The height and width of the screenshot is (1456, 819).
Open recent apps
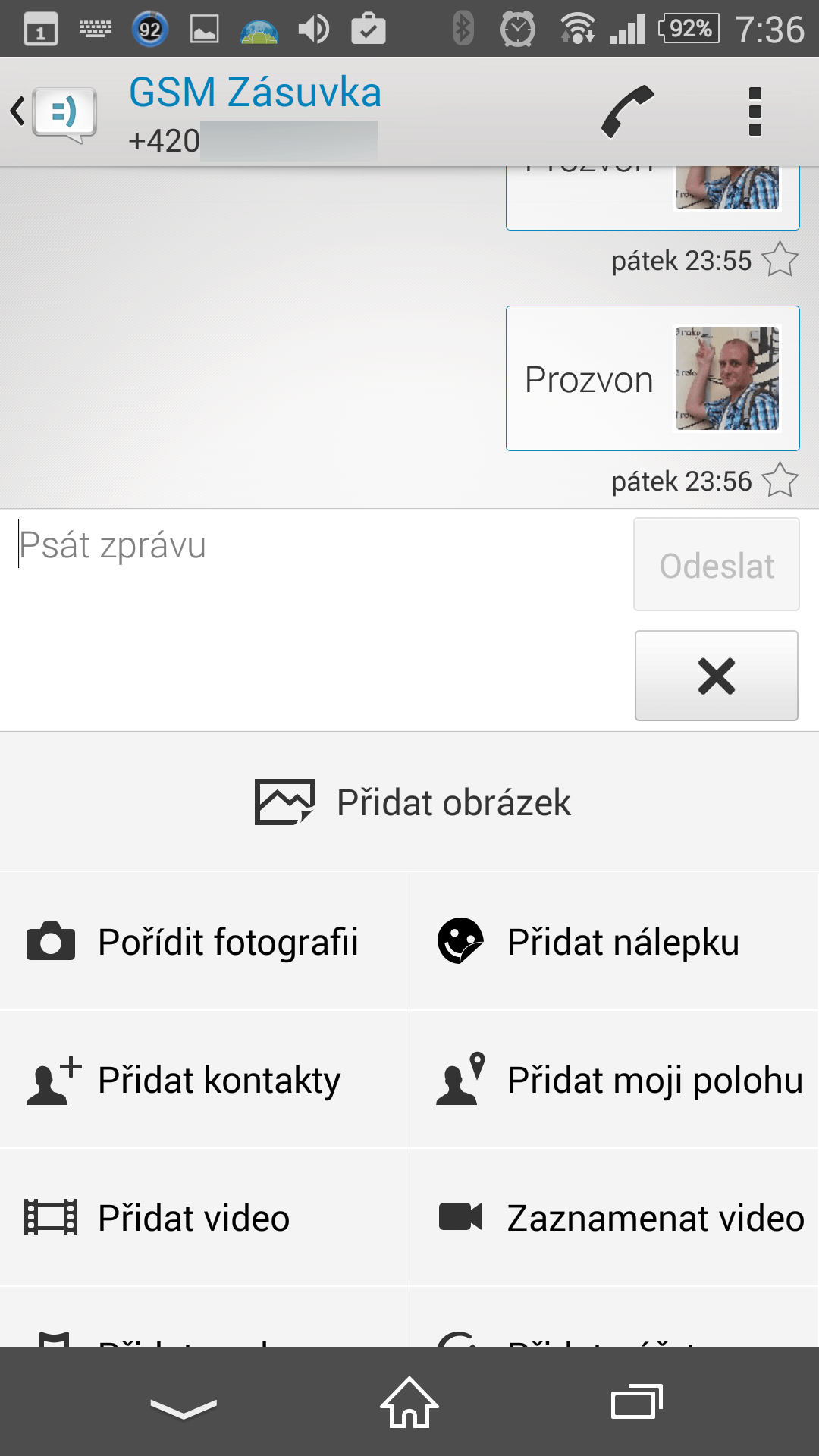point(637,1402)
